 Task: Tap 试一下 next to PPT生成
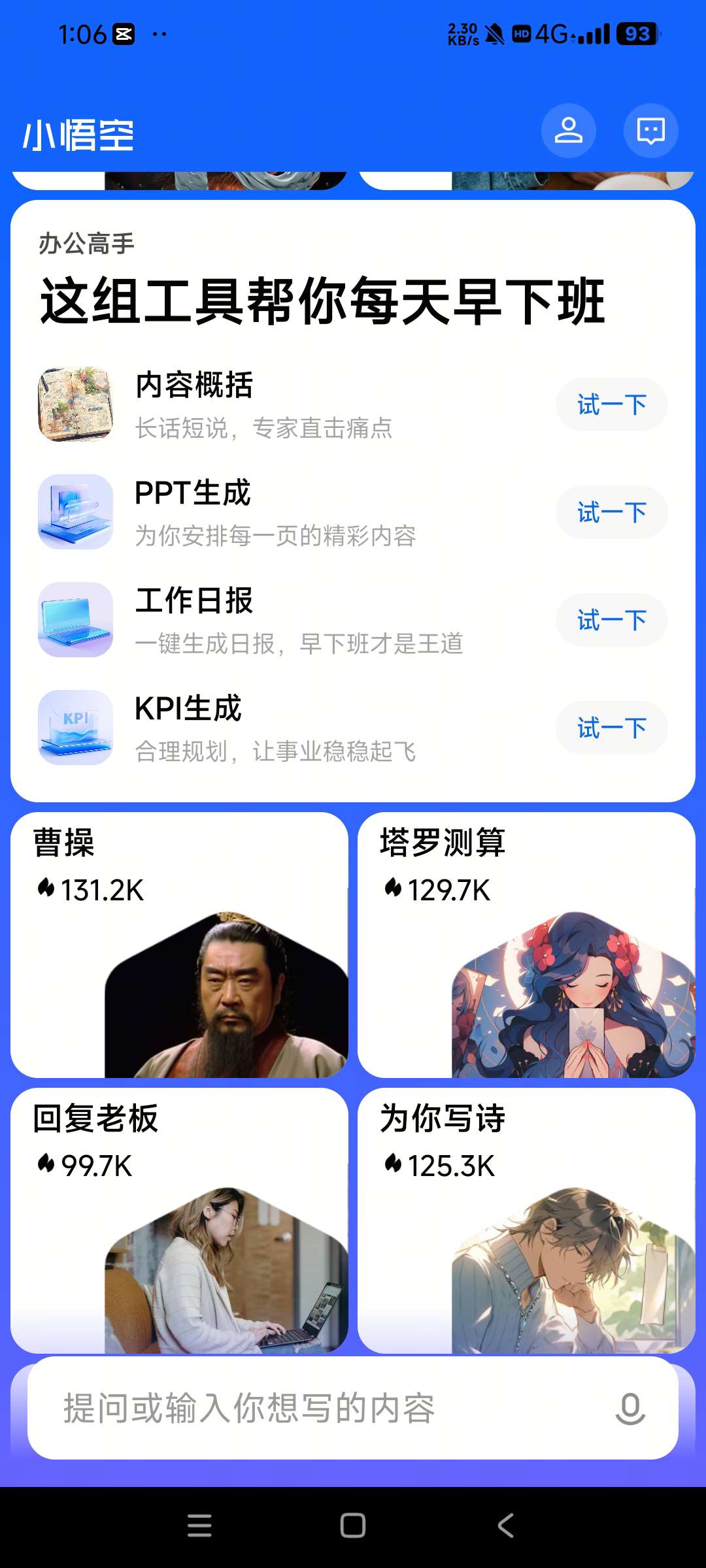pos(611,512)
